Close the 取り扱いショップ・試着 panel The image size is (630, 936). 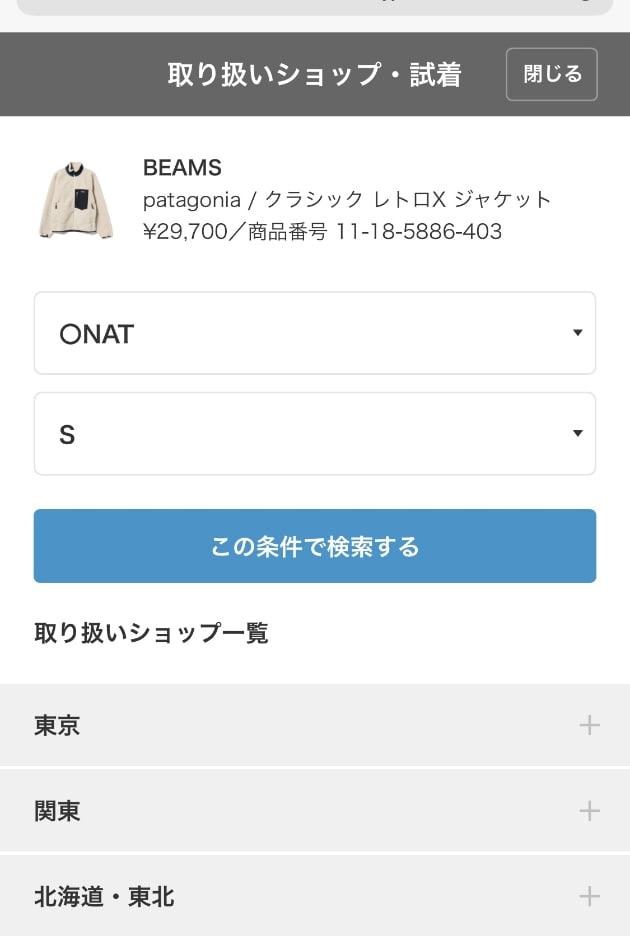point(551,74)
